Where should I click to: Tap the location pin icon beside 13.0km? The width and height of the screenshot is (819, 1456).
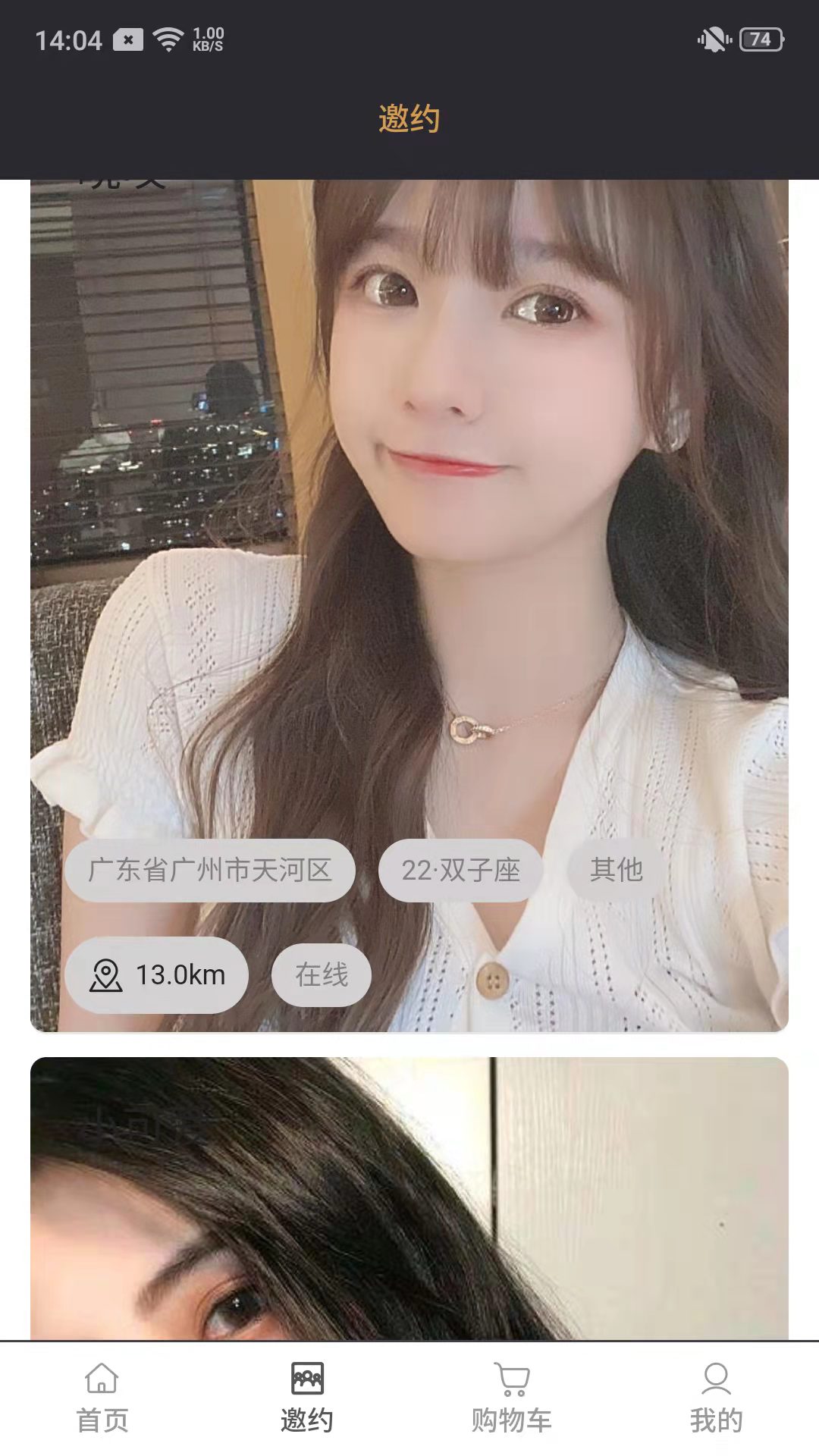pyautogui.click(x=106, y=977)
